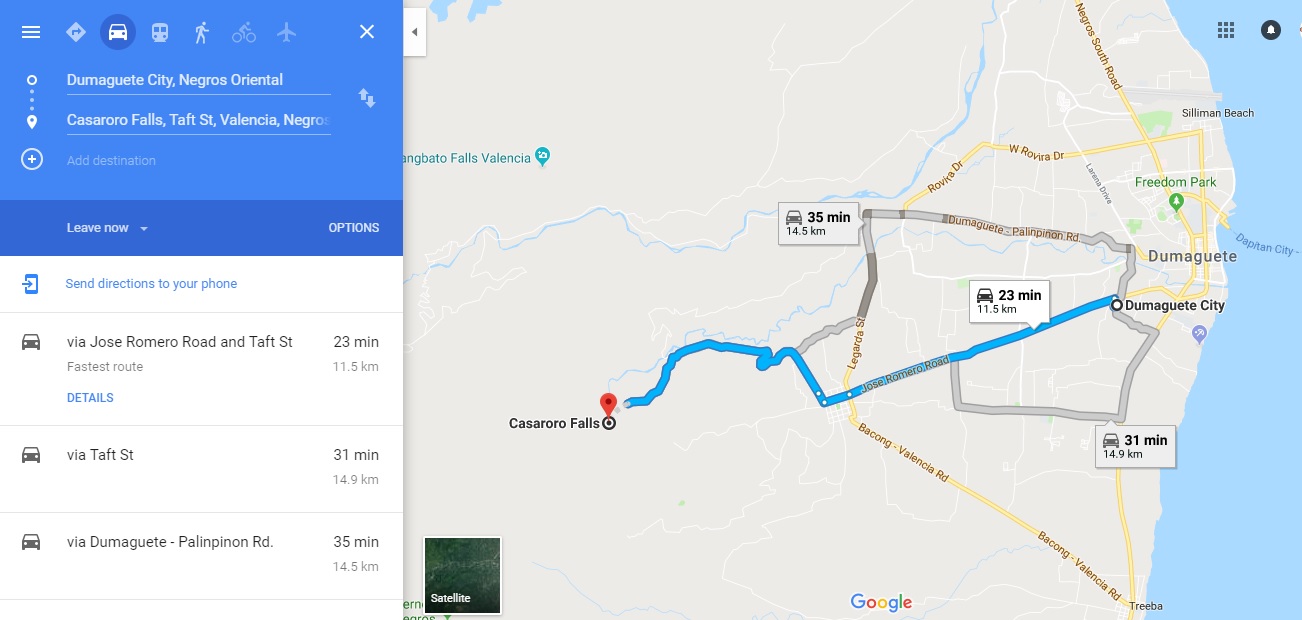Open the hamburger main menu

[31, 32]
